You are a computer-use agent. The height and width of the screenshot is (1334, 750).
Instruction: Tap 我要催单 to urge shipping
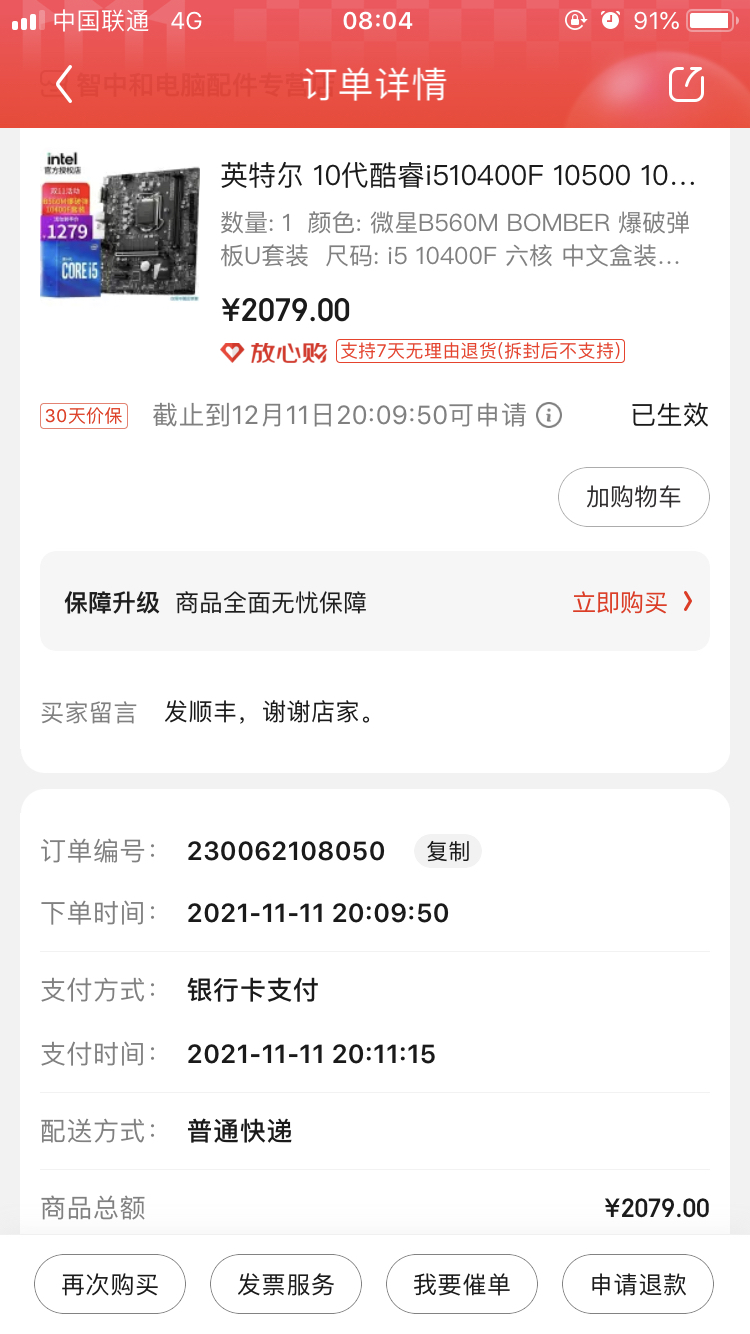pos(462,1285)
